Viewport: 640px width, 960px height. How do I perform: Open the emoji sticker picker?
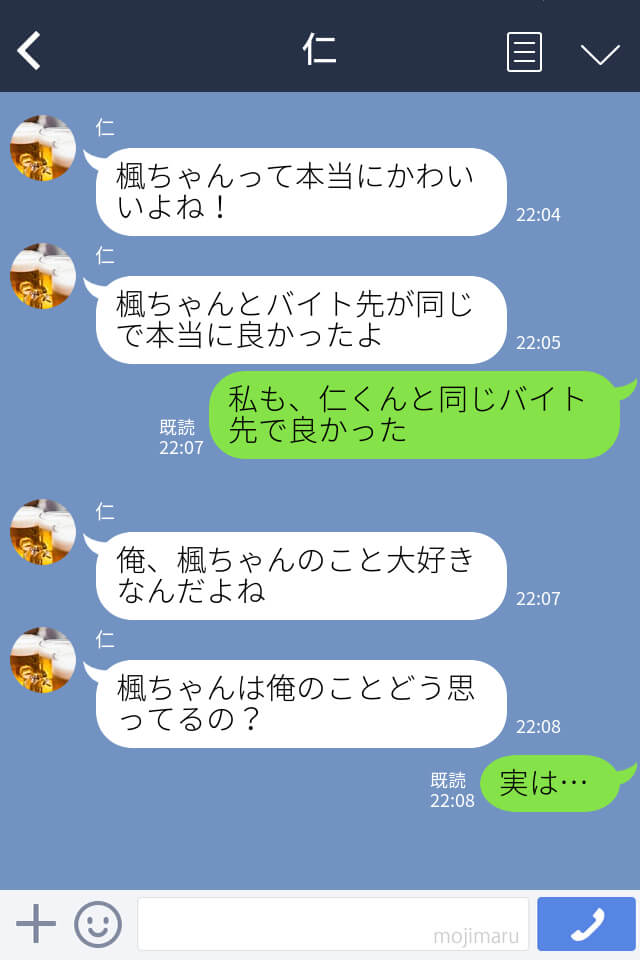pyautogui.click(x=98, y=924)
